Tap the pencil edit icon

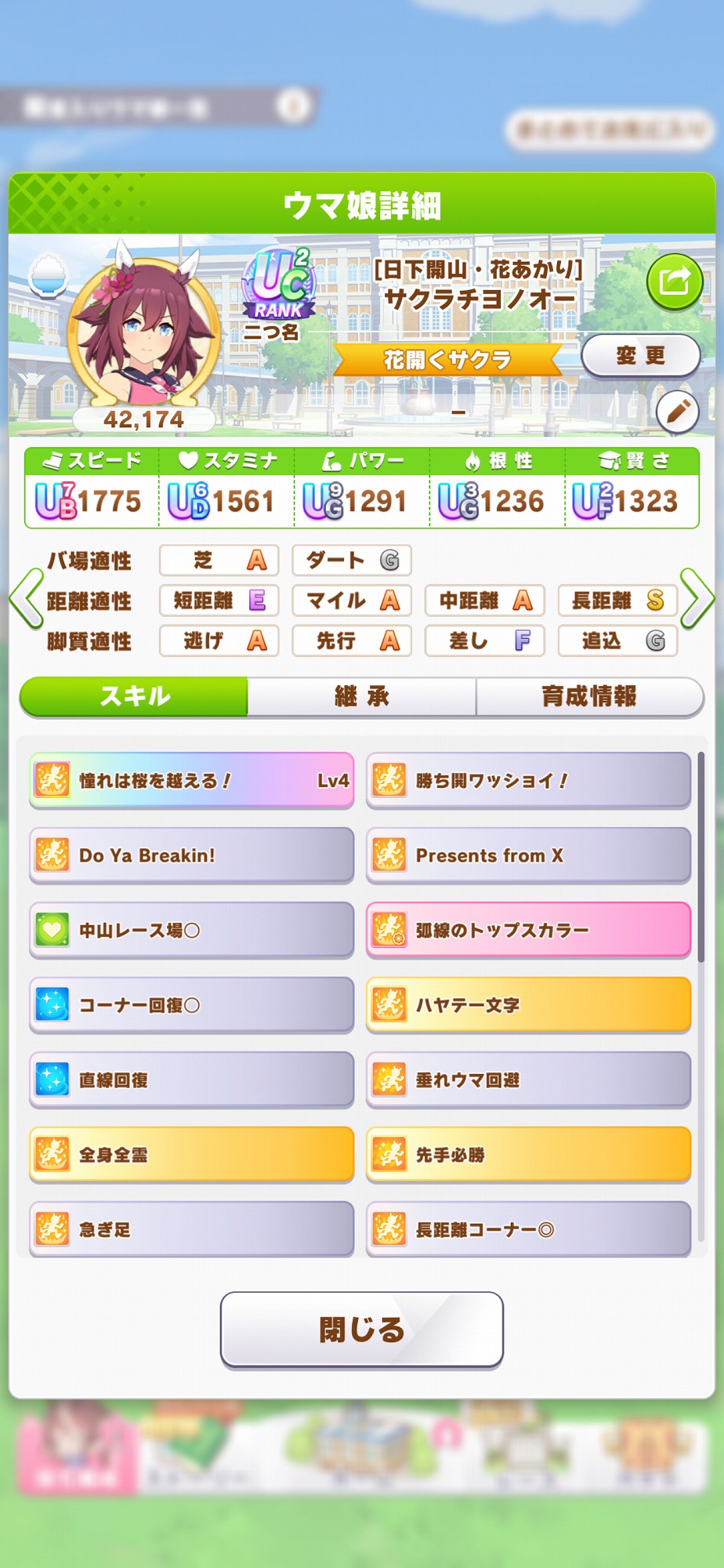tap(677, 412)
